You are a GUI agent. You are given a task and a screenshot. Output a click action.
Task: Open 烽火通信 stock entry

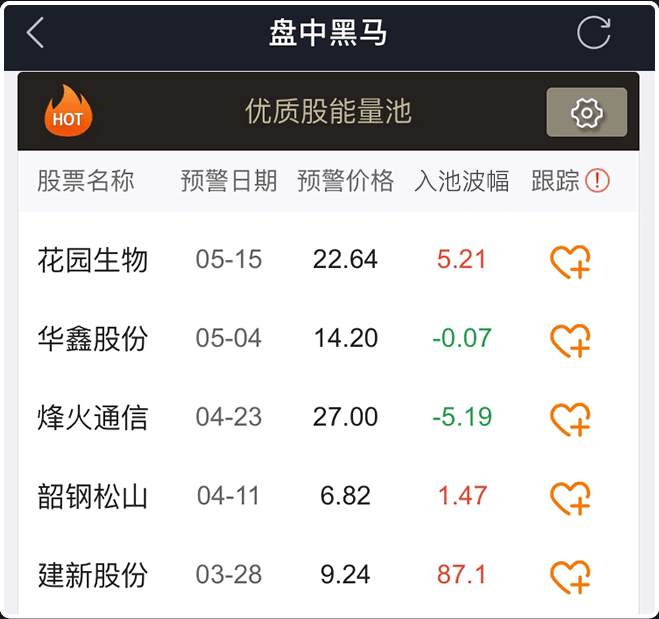pyautogui.click(x=92, y=417)
